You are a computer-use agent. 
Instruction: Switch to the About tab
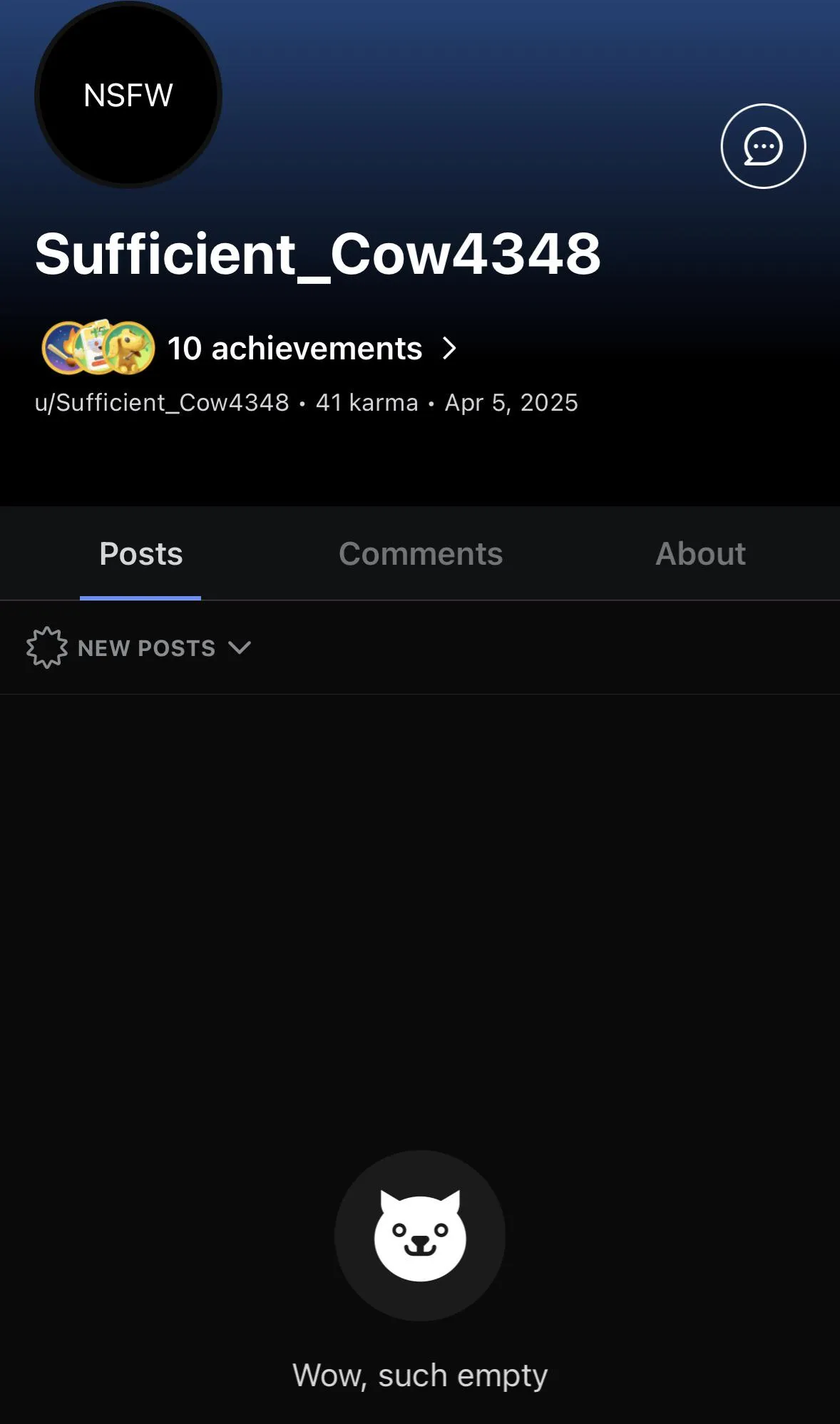pyautogui.click(x=700, y=554)
